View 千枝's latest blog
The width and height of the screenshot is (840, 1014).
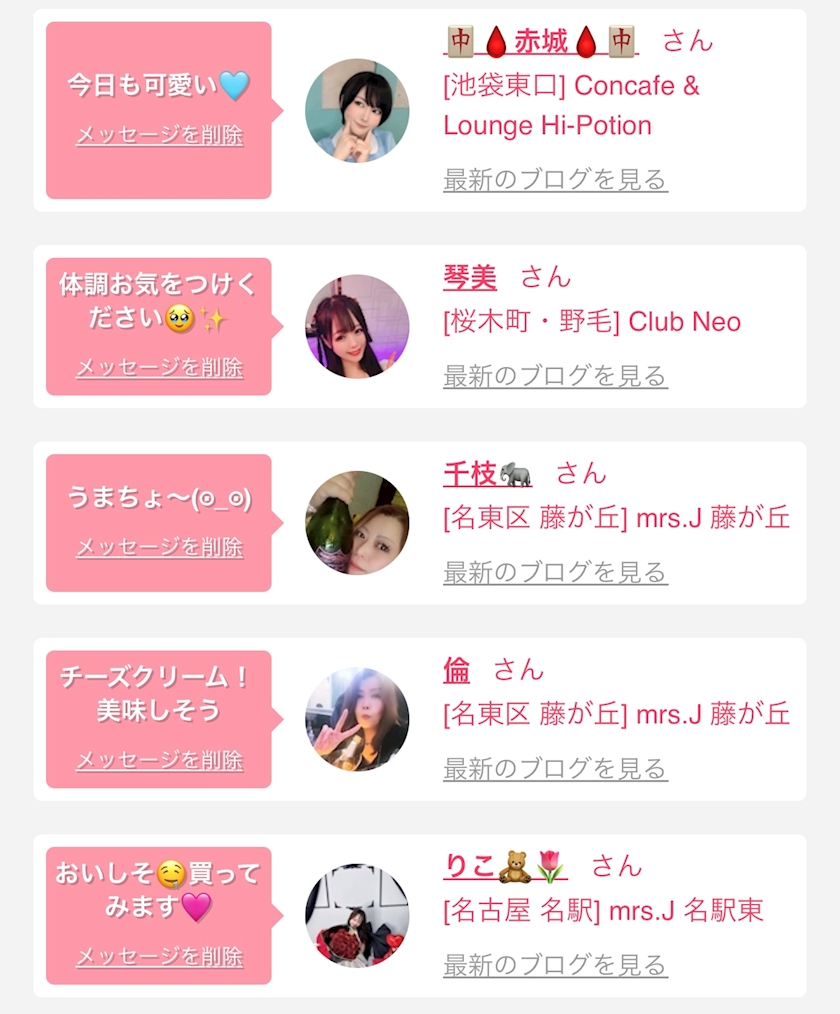tap(555, 572)
